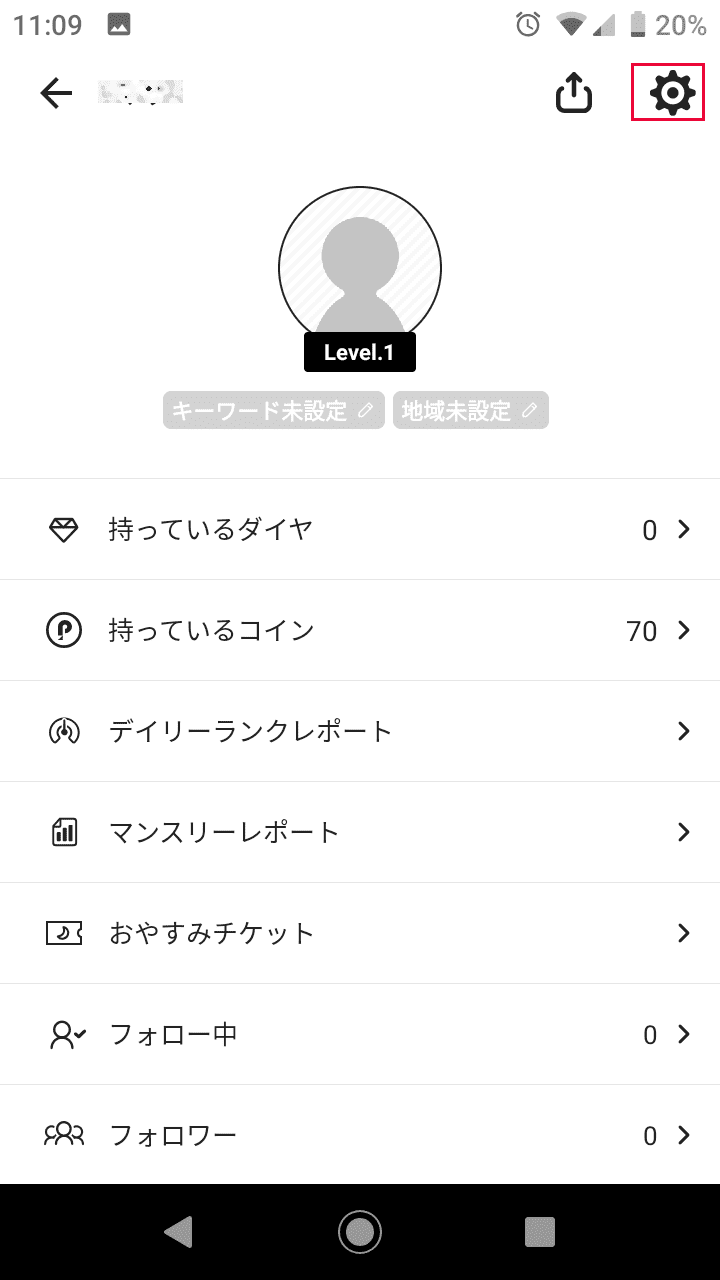Open the system recent apps button
This screenshot has width=720, height=1280.
[540, 1231]
